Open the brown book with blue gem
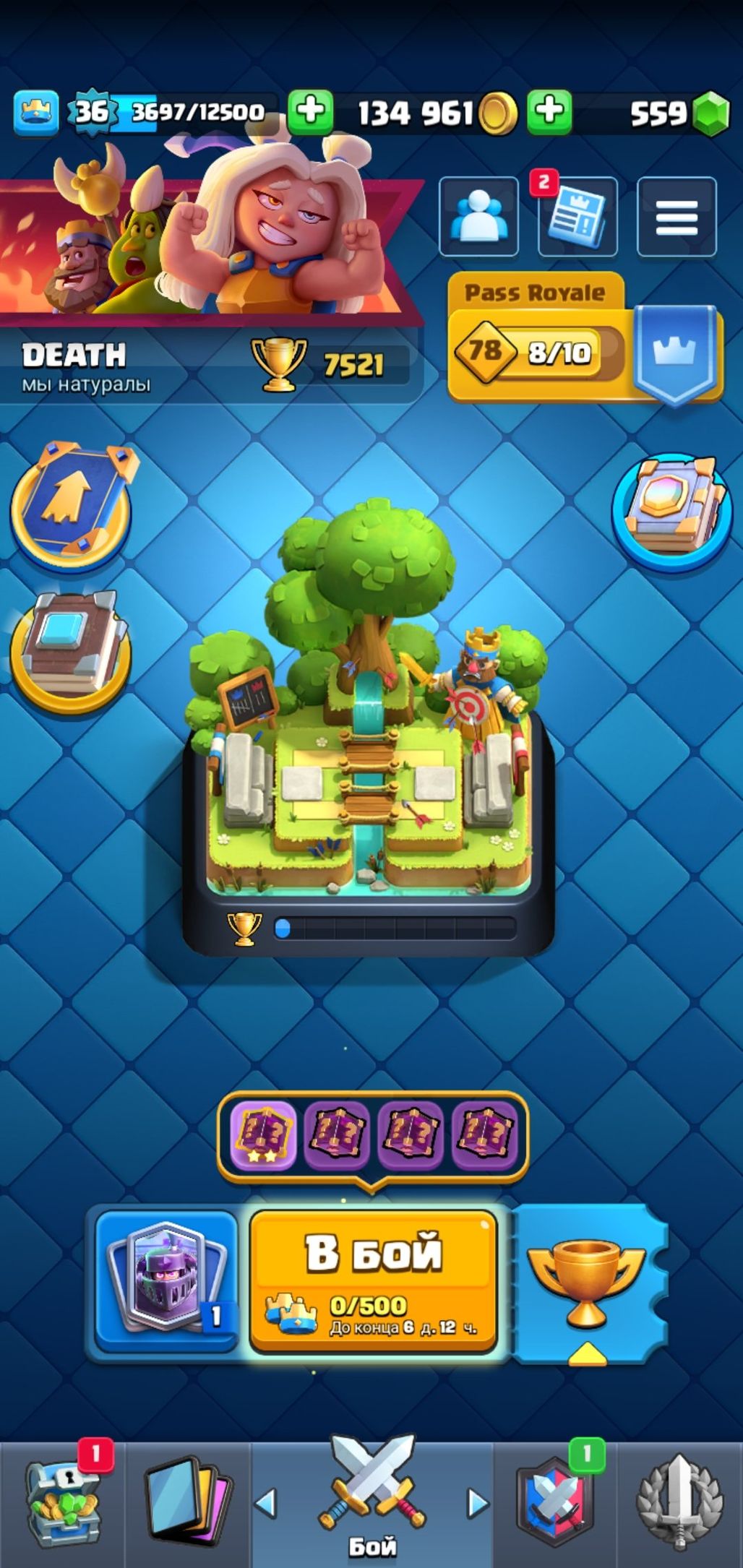The height and width of the screenshot is (1568, 743). tap(69, 650)
